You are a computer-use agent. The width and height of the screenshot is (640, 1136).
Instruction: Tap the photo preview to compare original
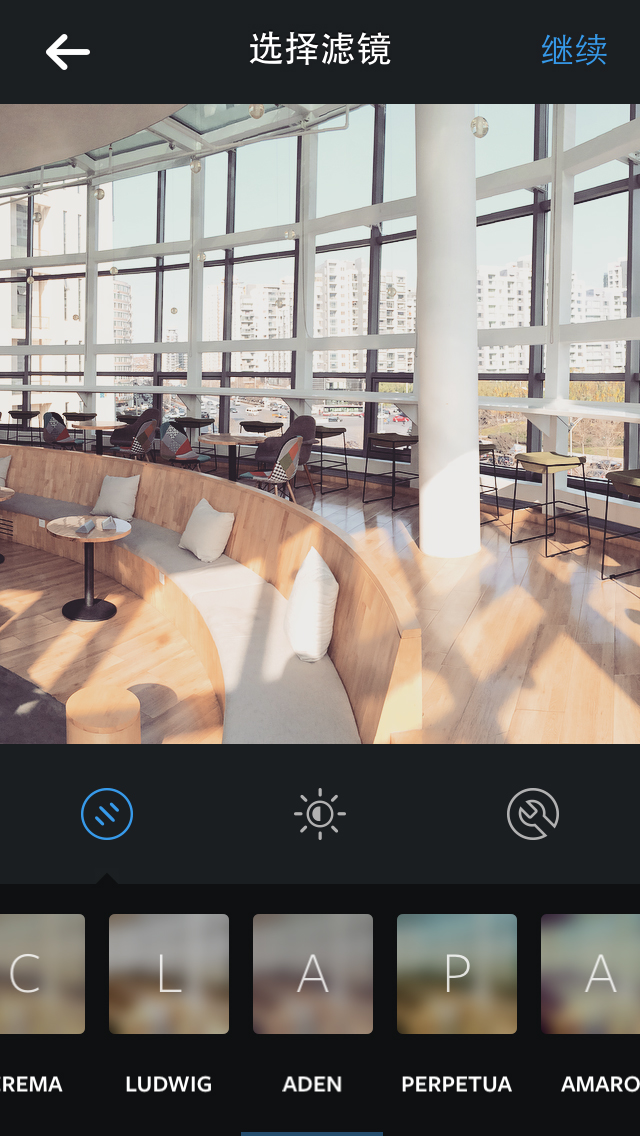(320, 424)
